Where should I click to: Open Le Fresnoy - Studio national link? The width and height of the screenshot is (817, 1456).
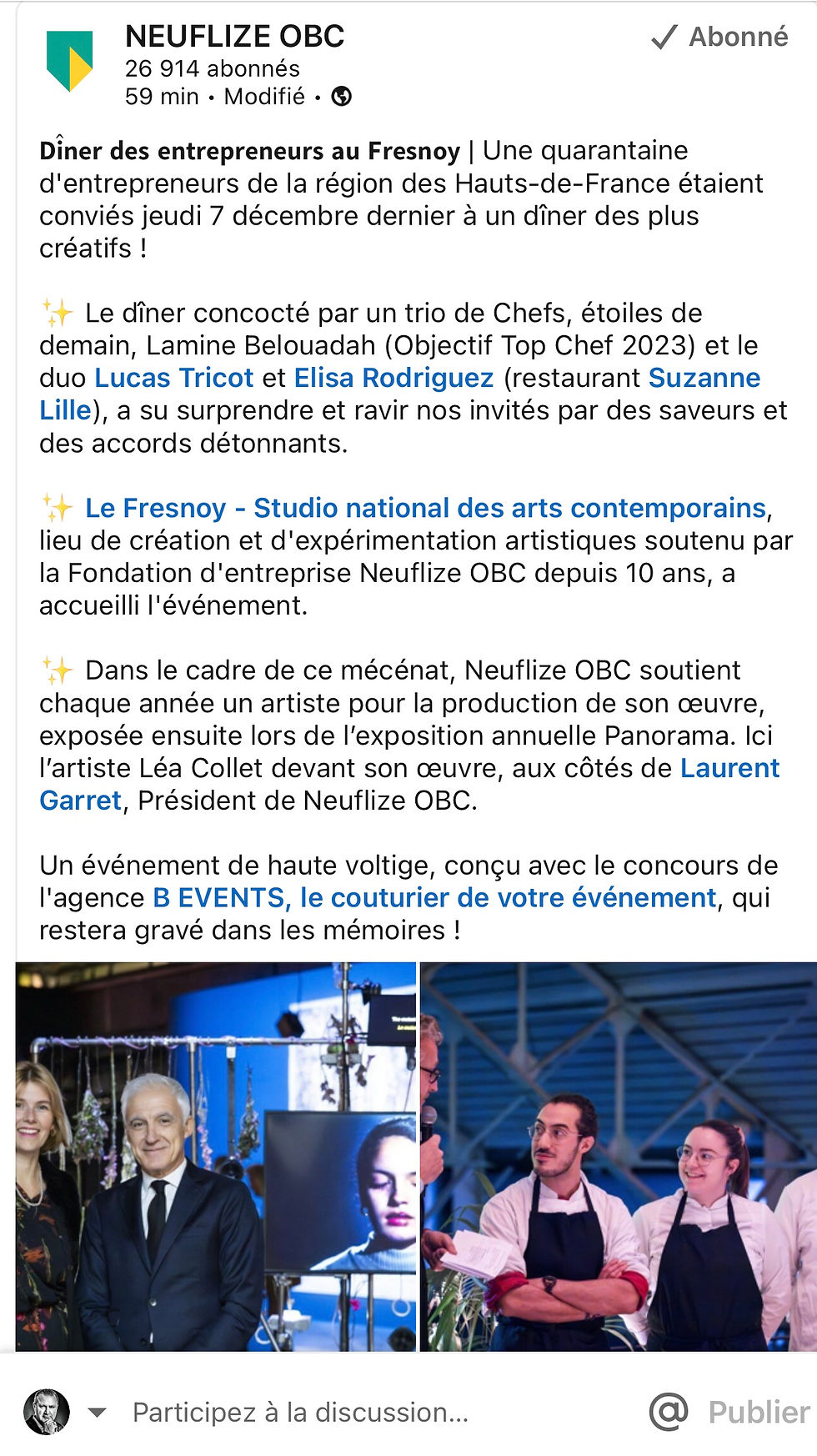(425, 508)
